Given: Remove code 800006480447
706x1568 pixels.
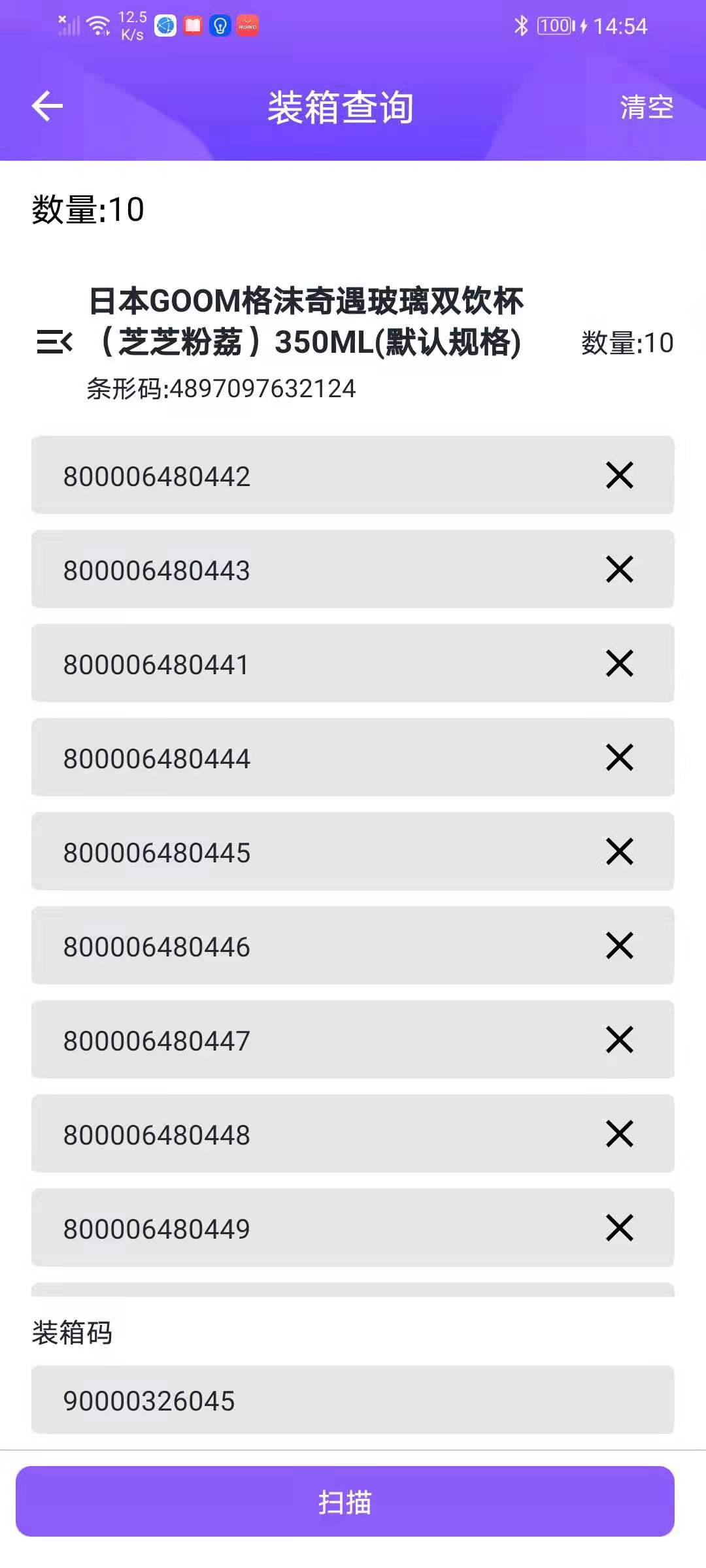Looking at the screenshot, I should click(619, 1040).
